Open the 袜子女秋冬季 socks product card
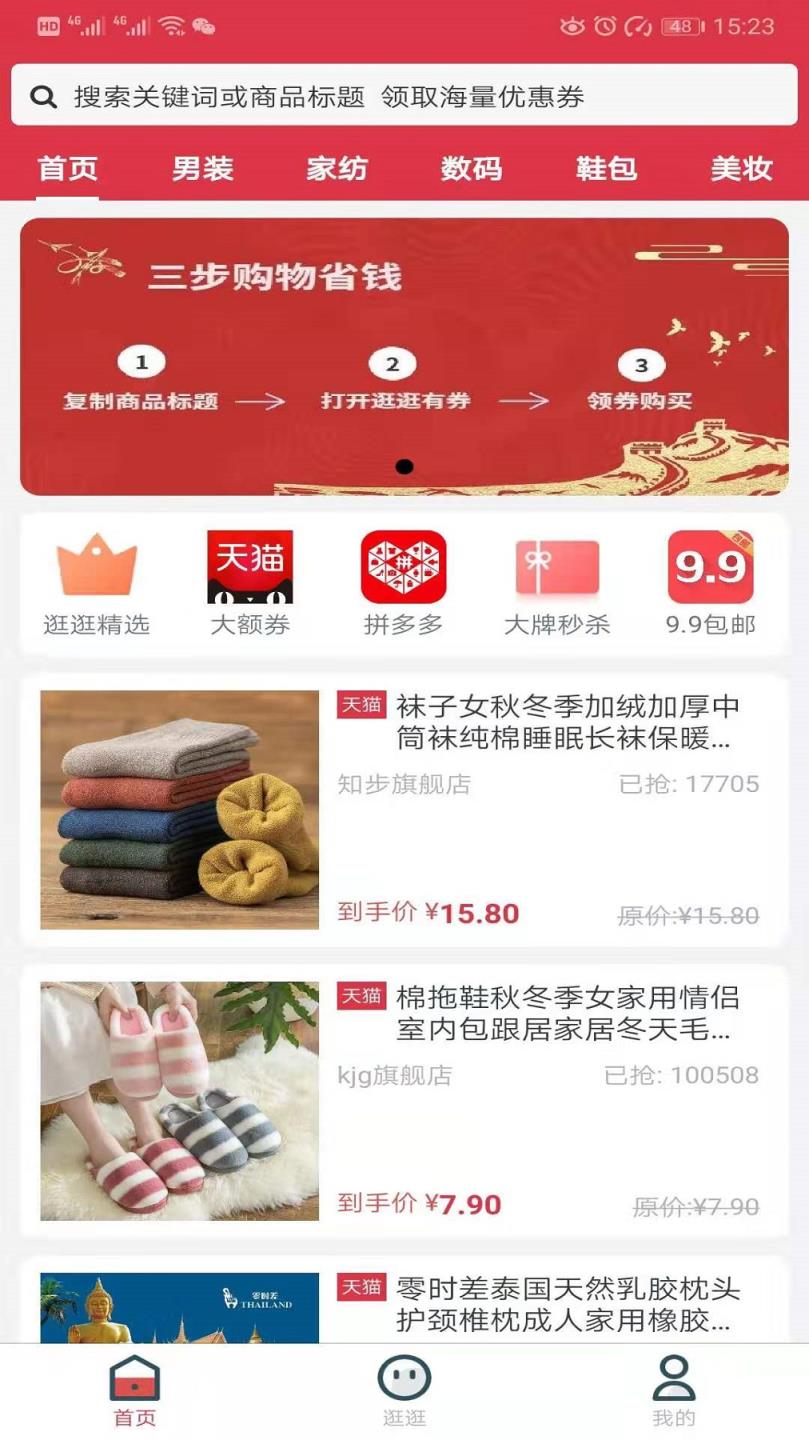Image resolution: width=809 pixels, height=1440 pixels. [404, 809]
